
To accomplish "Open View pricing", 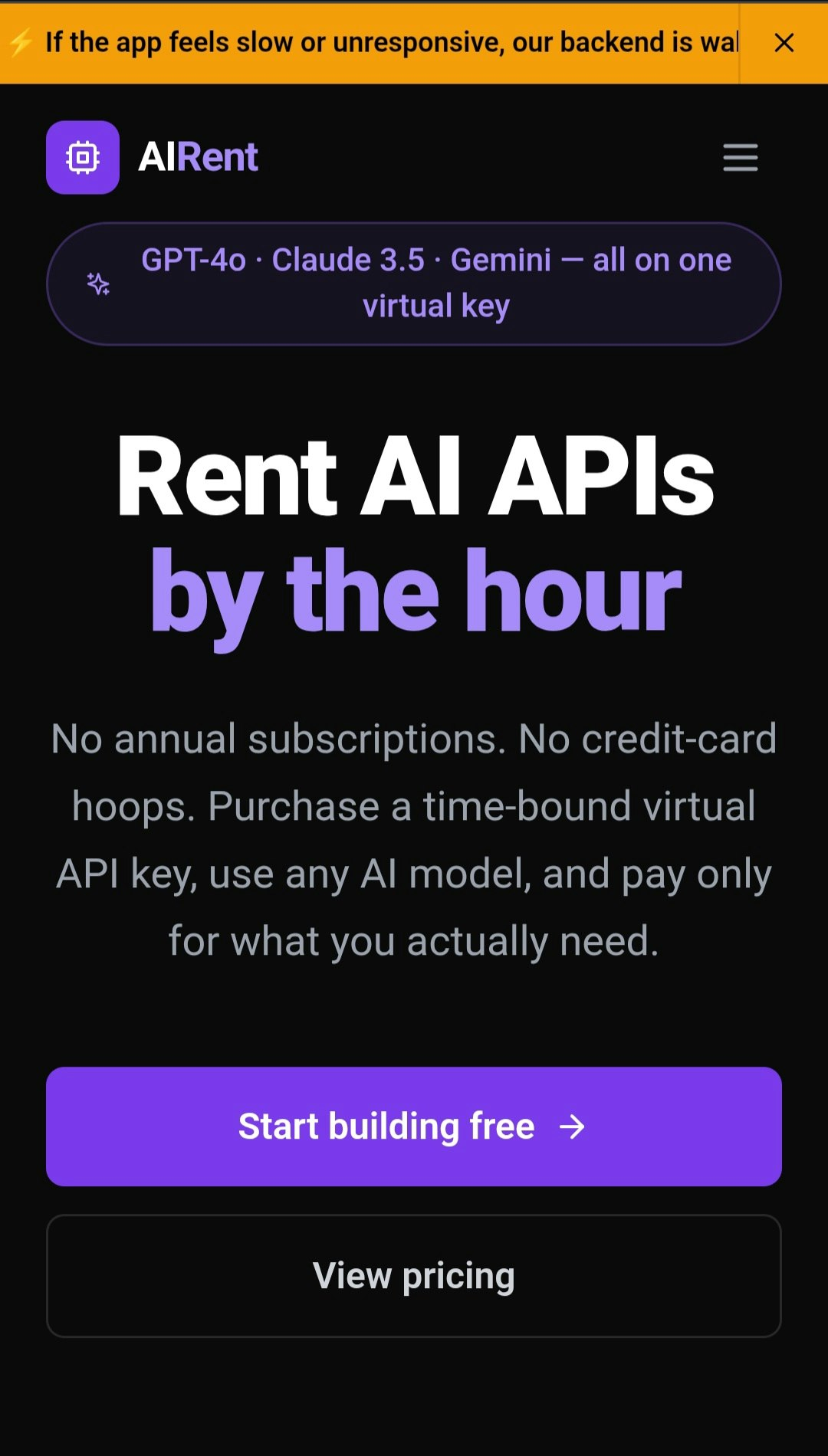I will pos(414,1276).
